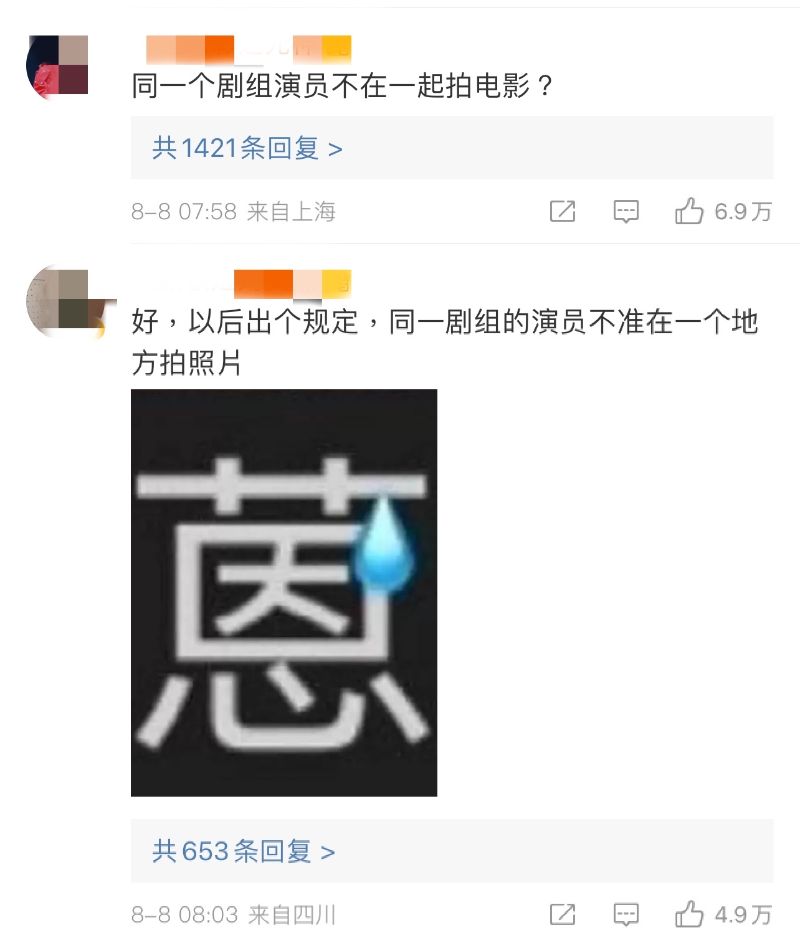
Task: Repost the comment from 四川
Action: 563,914
